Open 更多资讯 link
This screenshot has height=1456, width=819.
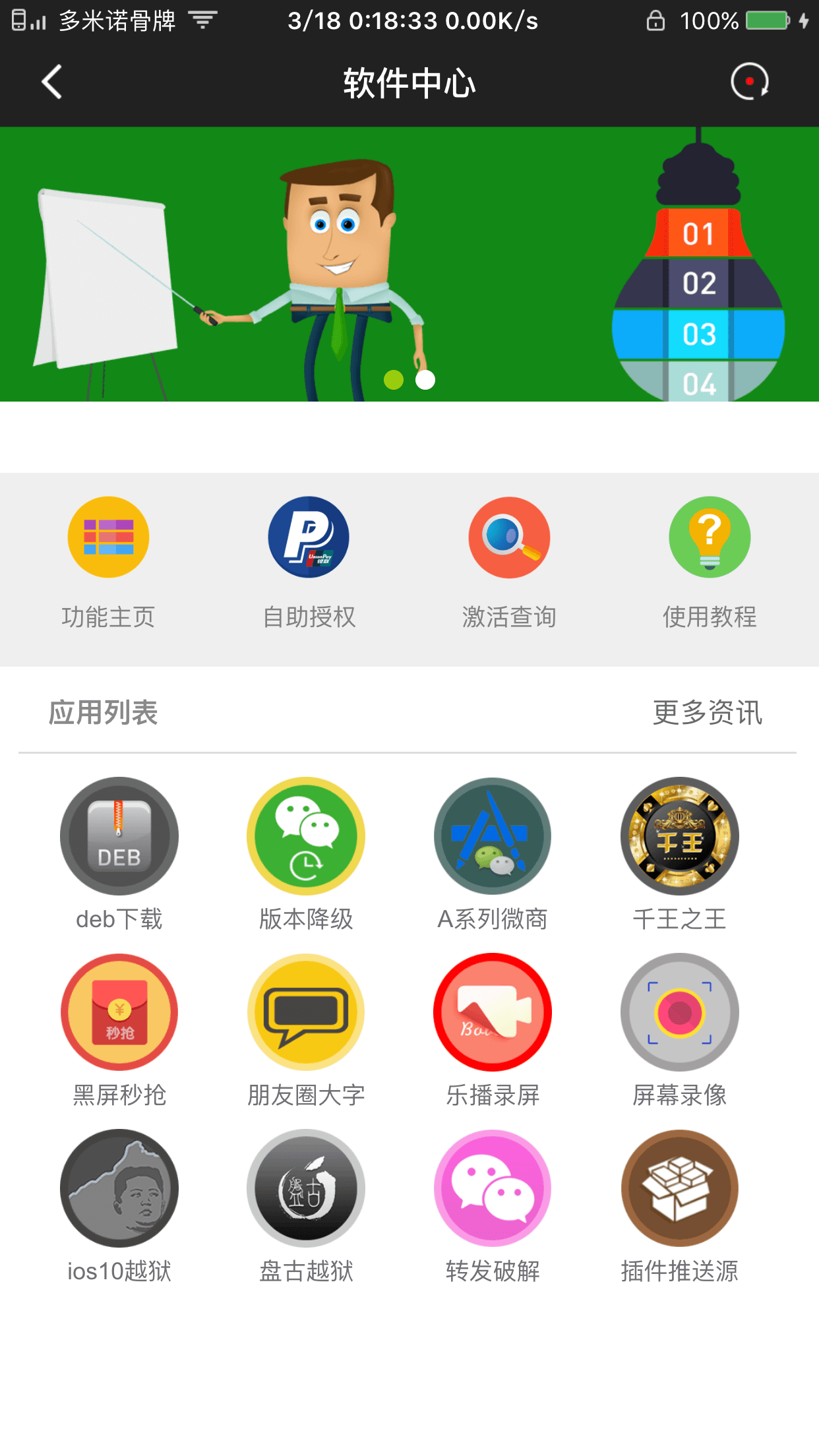707,712
